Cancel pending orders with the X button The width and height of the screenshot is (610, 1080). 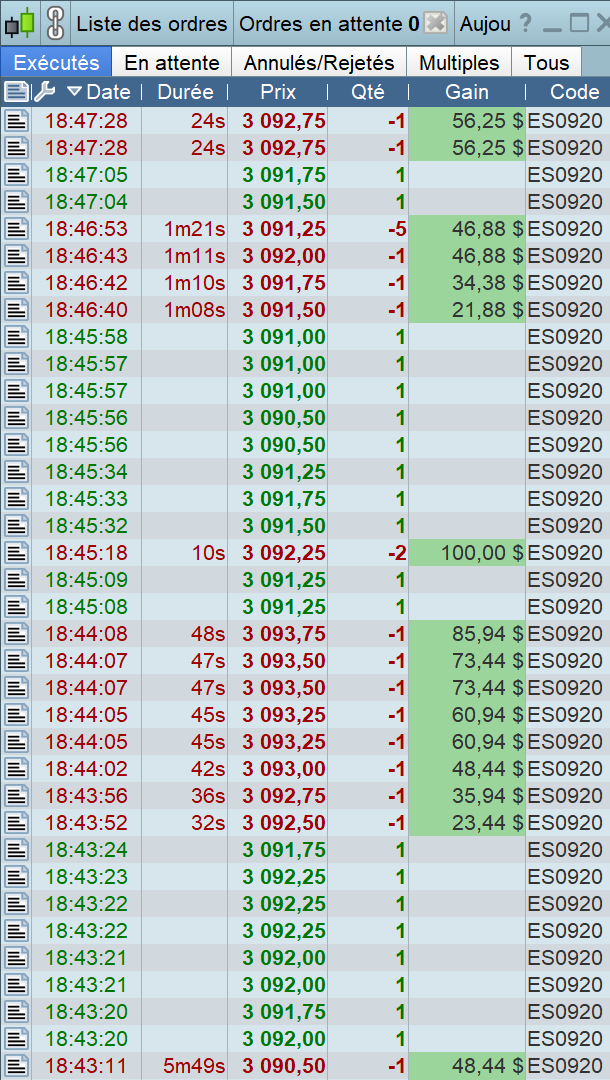coord(435,23)
